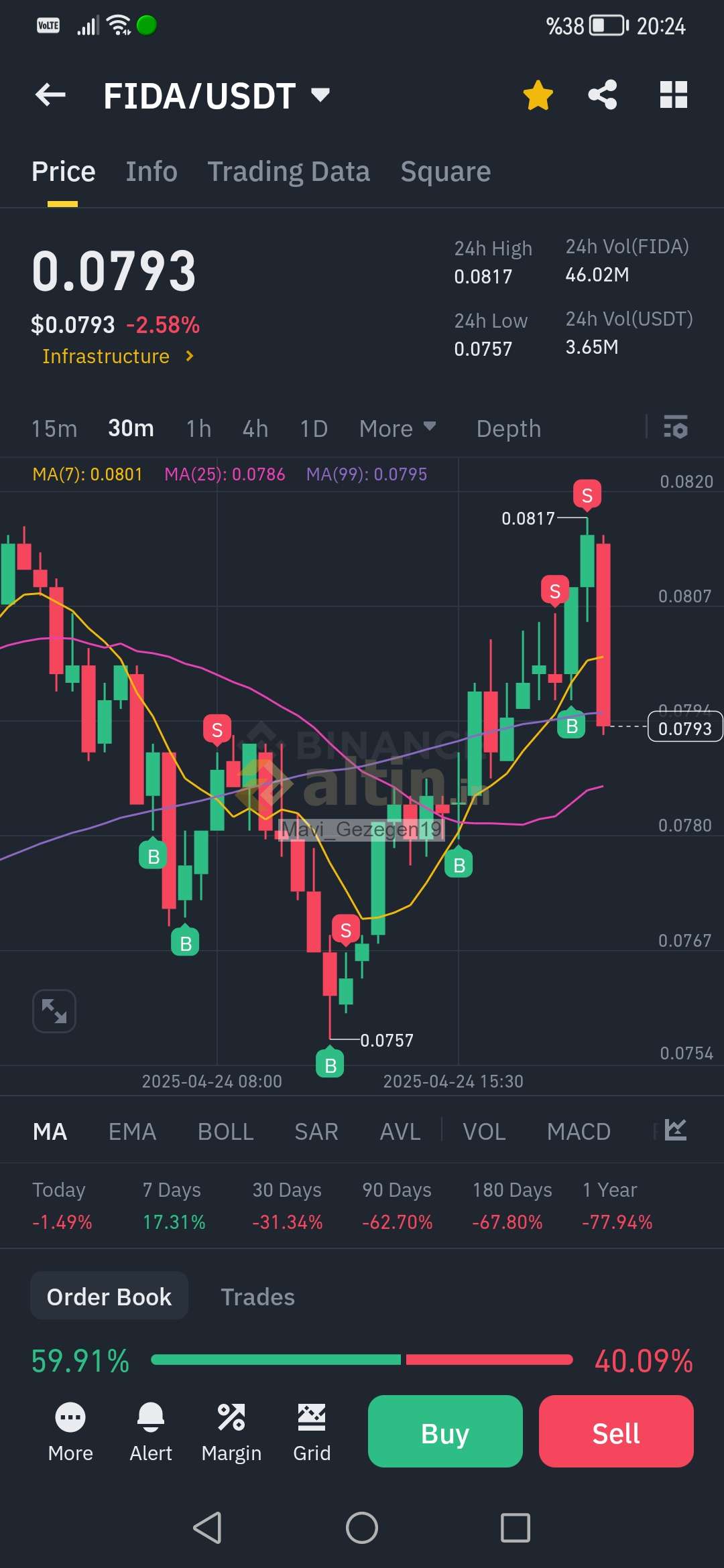Switch to the Info tab
The height and width of the screenshot is (1568, 724).
coord(152,172)
